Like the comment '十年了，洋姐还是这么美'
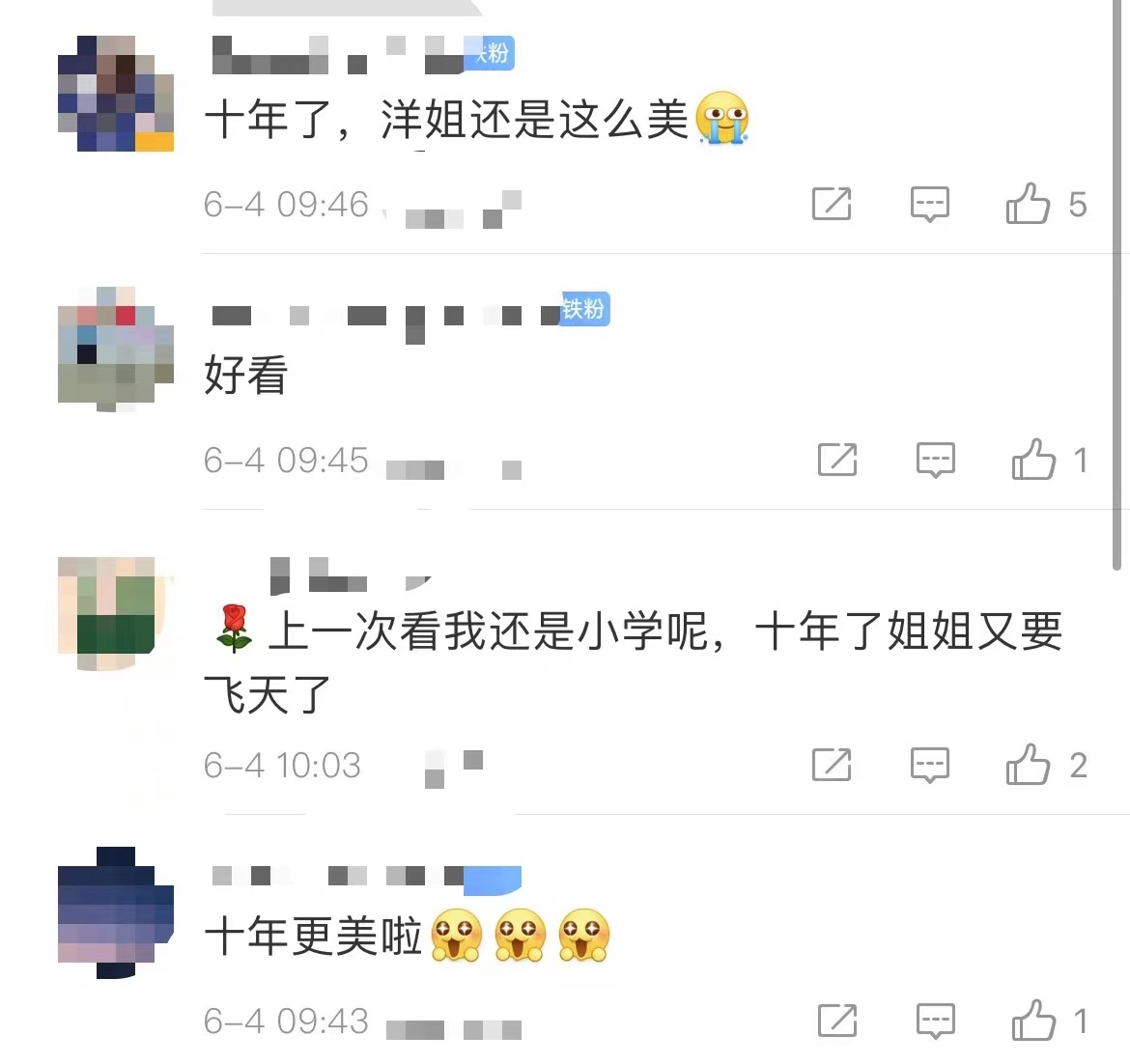This screenshot has height=1064, width=1130. click(x=1028, y=204)
